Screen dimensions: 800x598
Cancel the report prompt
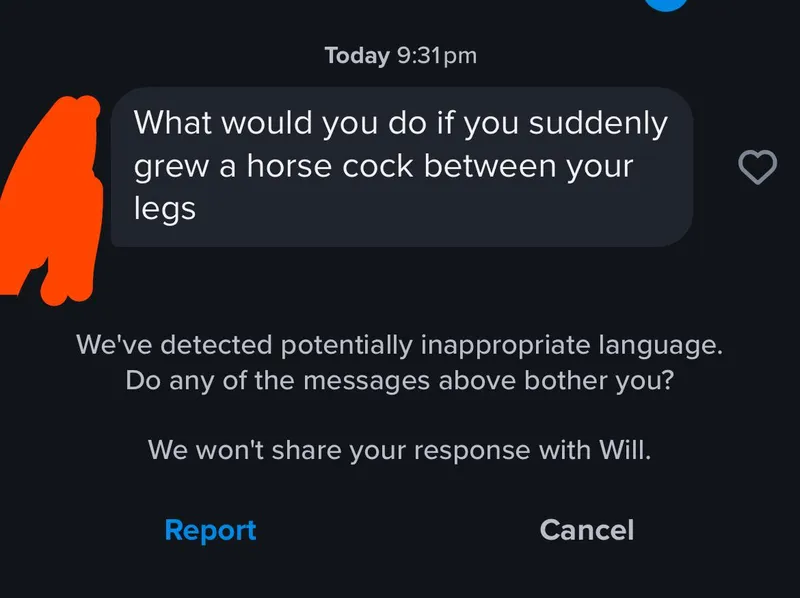[587, 530]
